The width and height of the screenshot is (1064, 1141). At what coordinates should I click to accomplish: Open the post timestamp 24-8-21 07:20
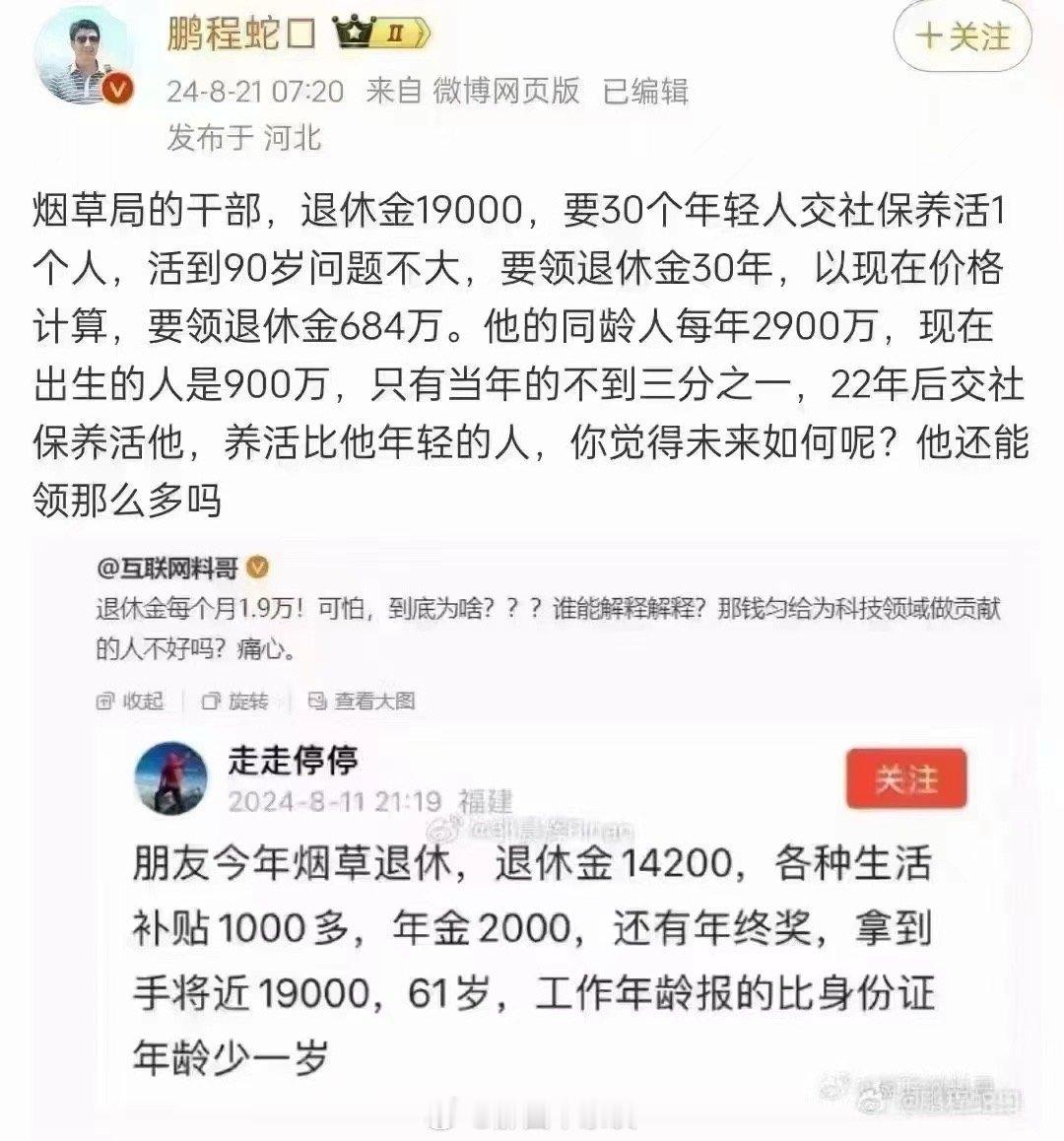click(254, 91)
